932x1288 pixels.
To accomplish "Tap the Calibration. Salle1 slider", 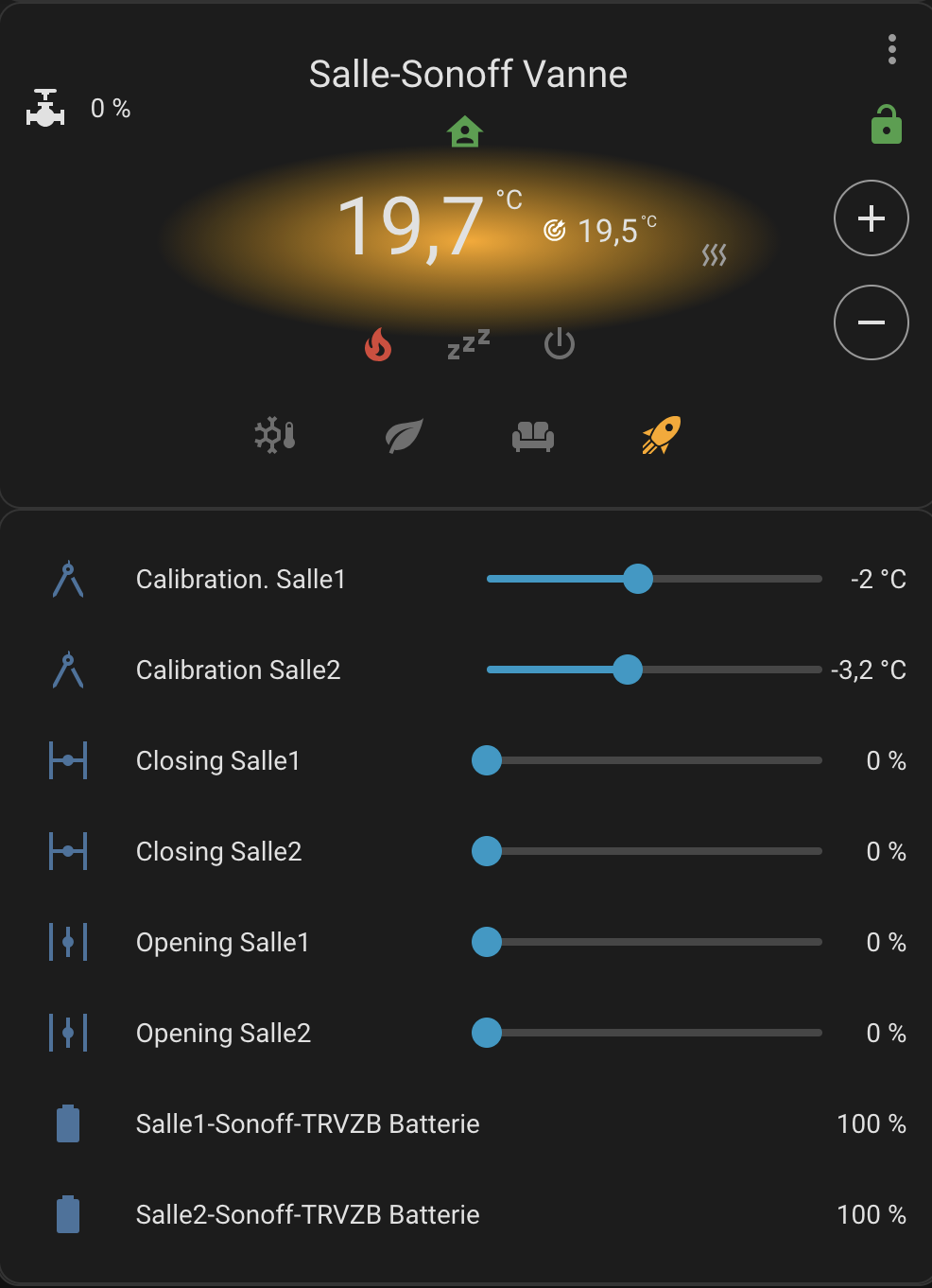I will [x=638, y=579].
